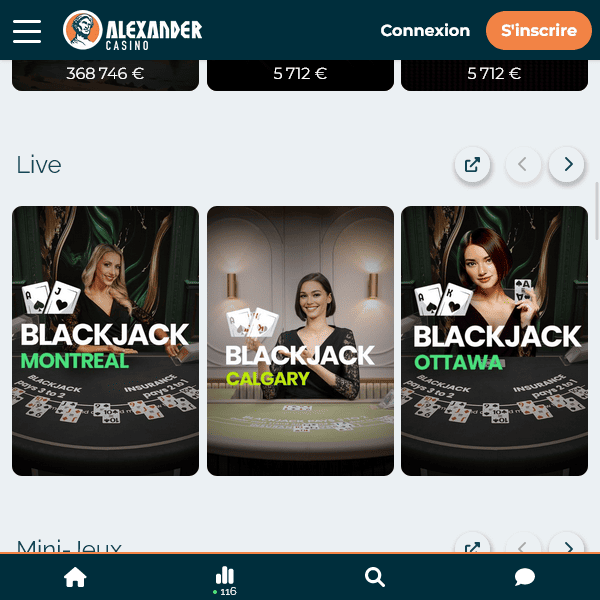Show next Live games with right arrow
Image resolution: width=600 pixels, height=600 pixels.
pyautogui.click(x=567, y=165)
